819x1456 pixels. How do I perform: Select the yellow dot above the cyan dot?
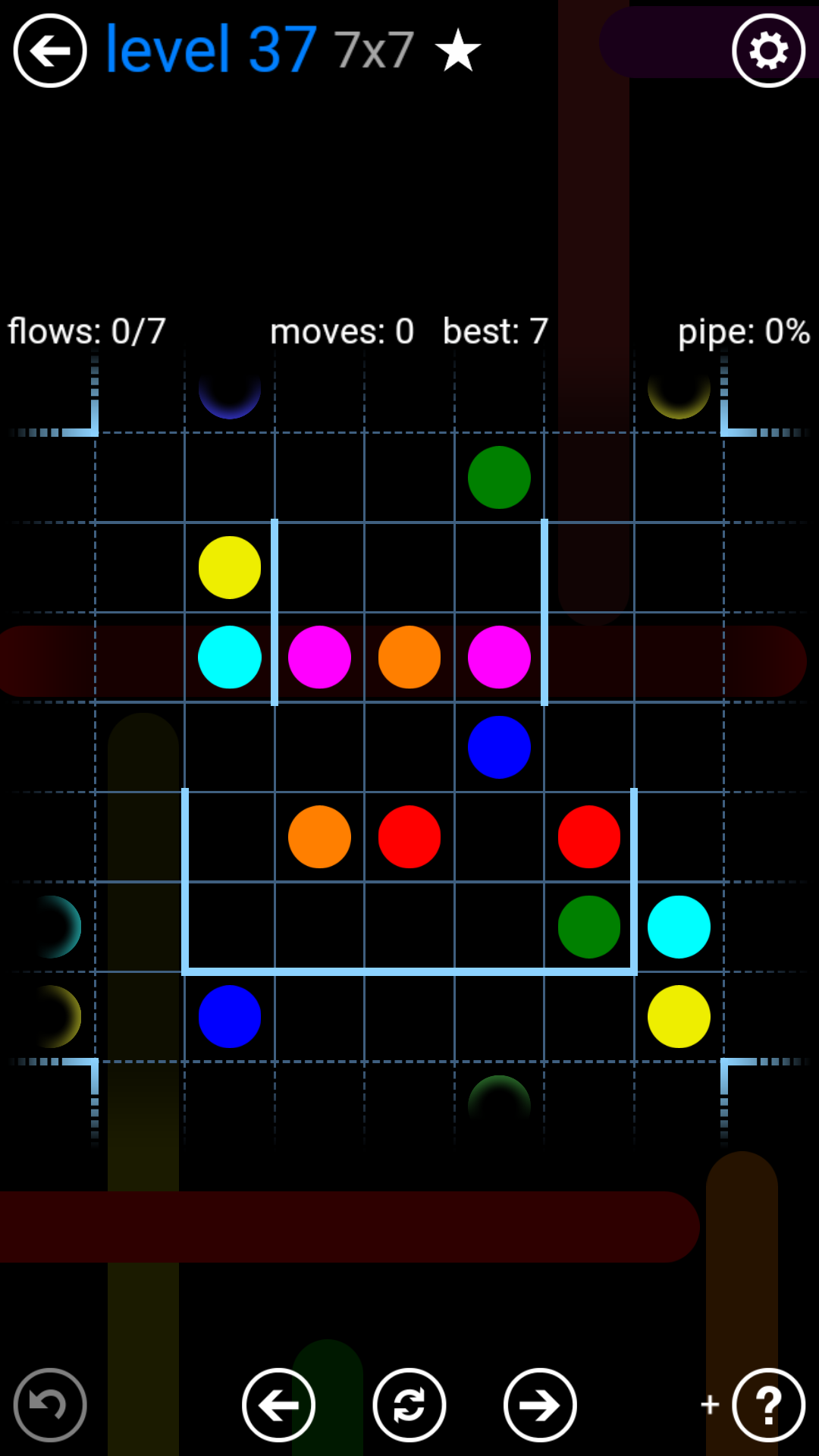point(230,567)
